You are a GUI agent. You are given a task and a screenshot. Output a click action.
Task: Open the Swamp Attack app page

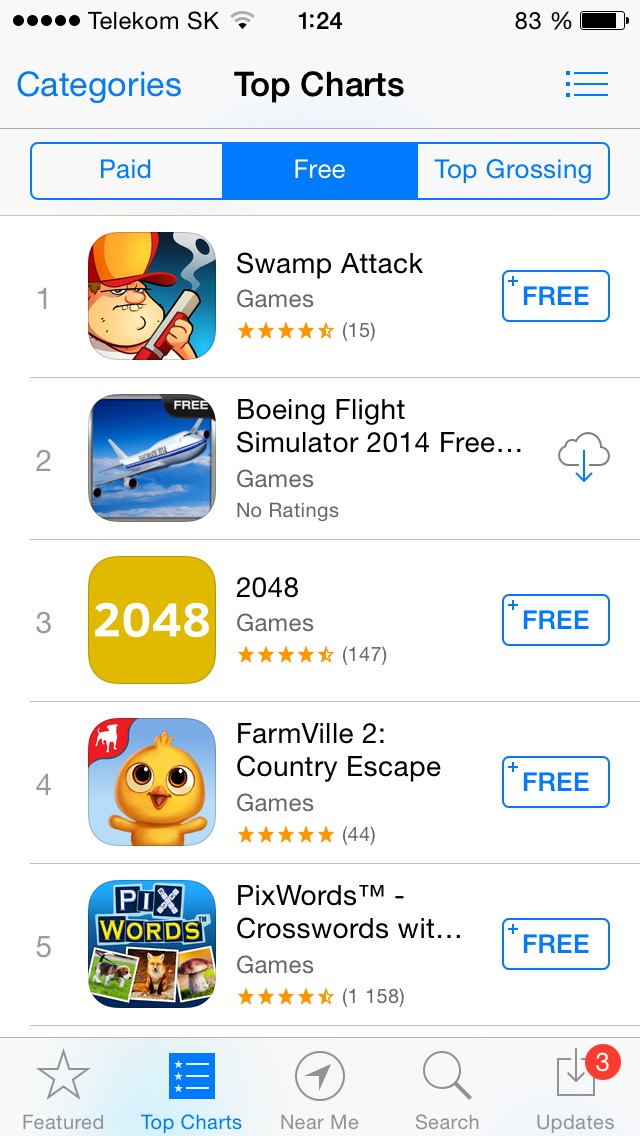pos(329,265)
